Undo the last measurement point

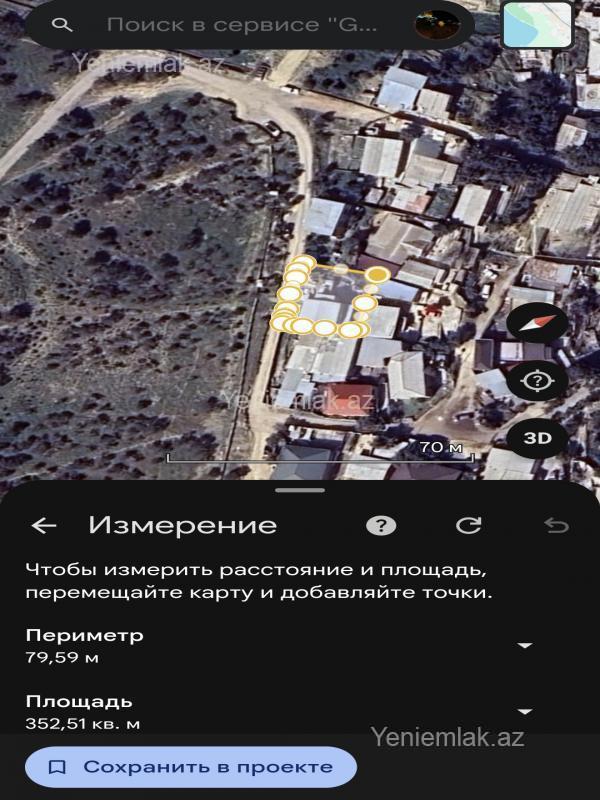point(556,526)
